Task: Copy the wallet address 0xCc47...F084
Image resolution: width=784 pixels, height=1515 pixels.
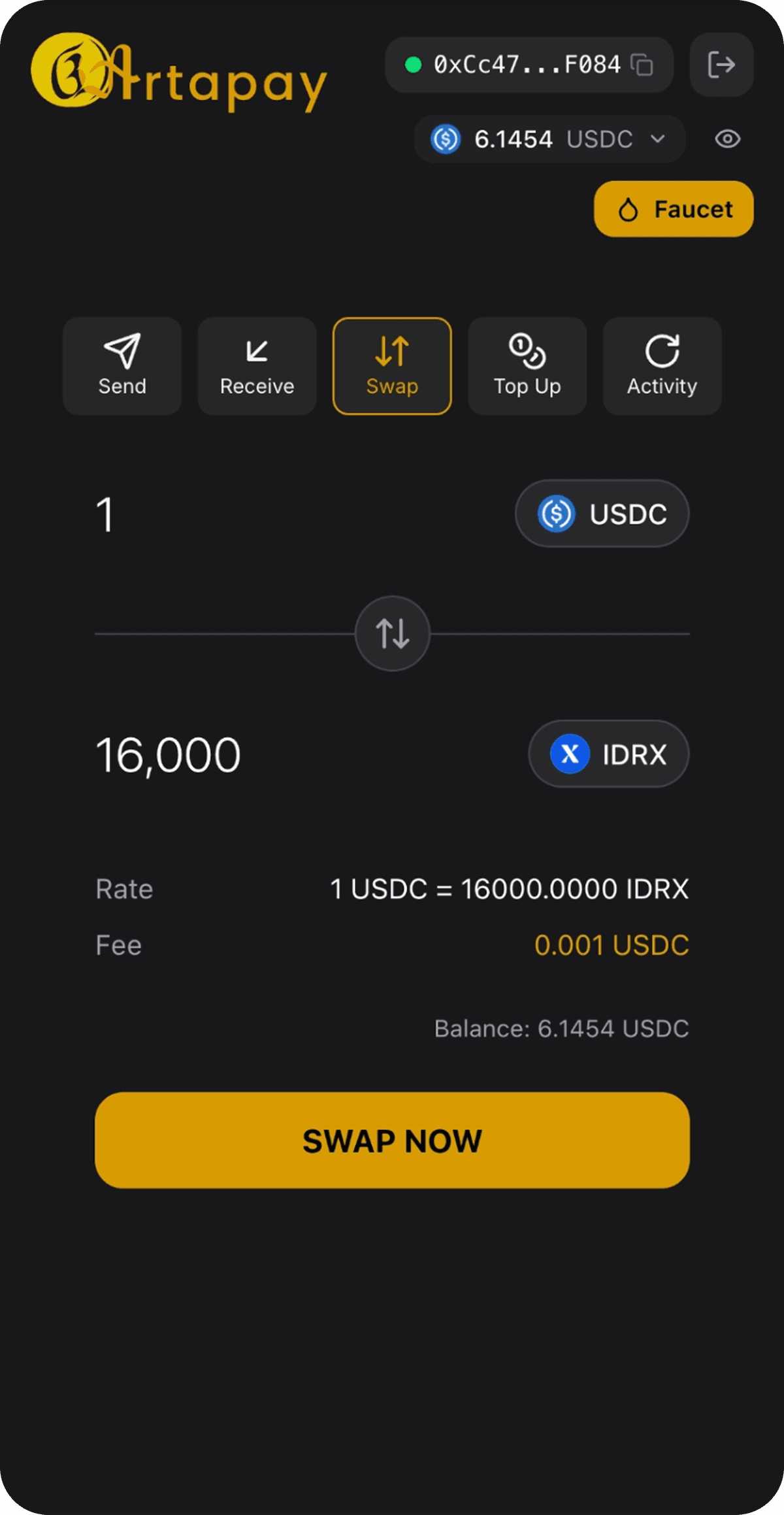Action: tap(643, 65)
